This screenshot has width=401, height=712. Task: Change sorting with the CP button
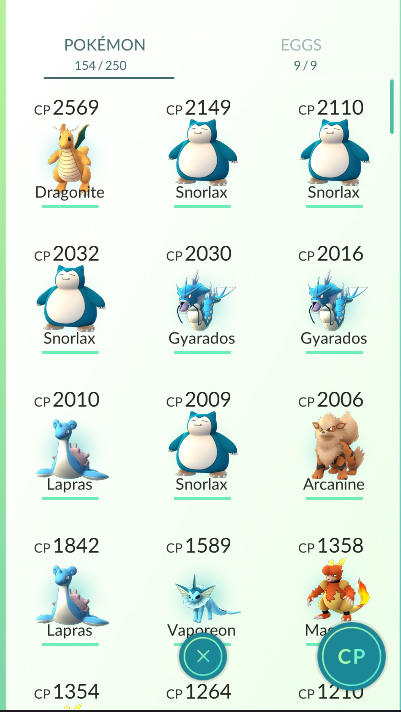click(352, 656)
